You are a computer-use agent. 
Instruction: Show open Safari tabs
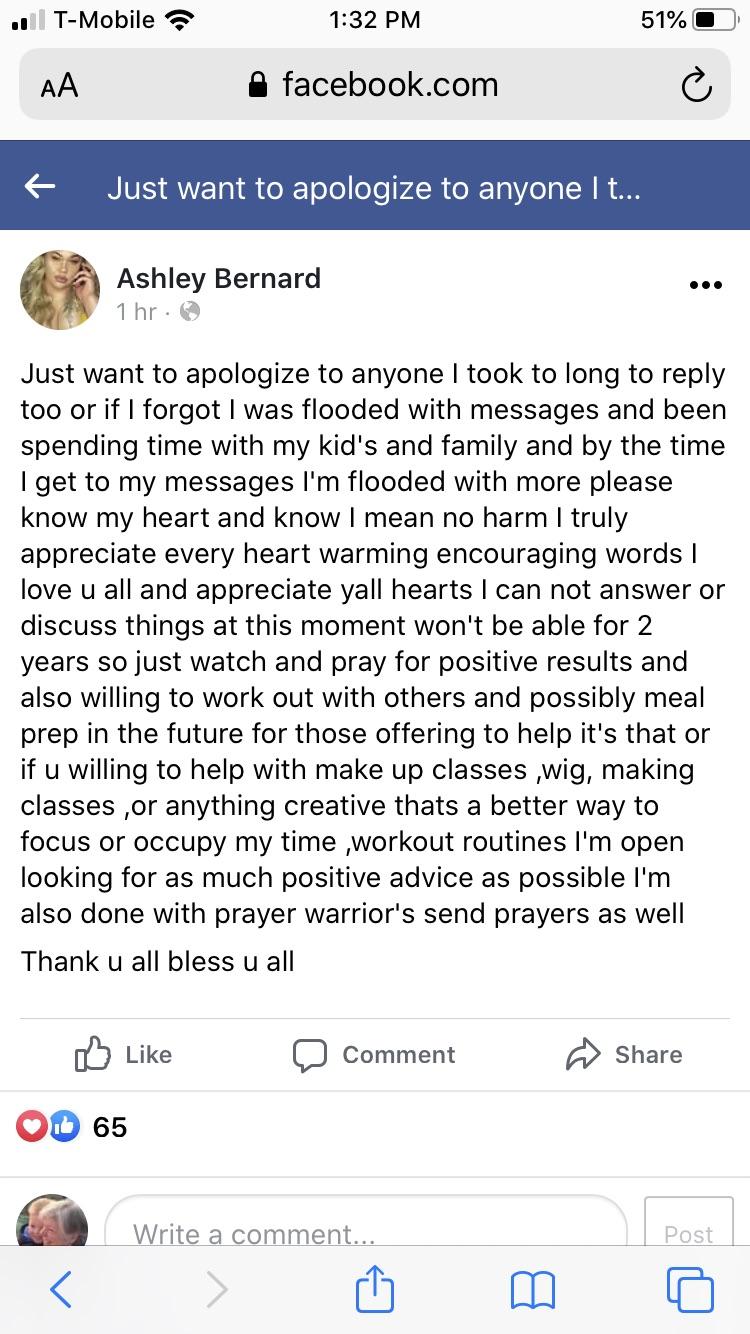click(689, 1289)
